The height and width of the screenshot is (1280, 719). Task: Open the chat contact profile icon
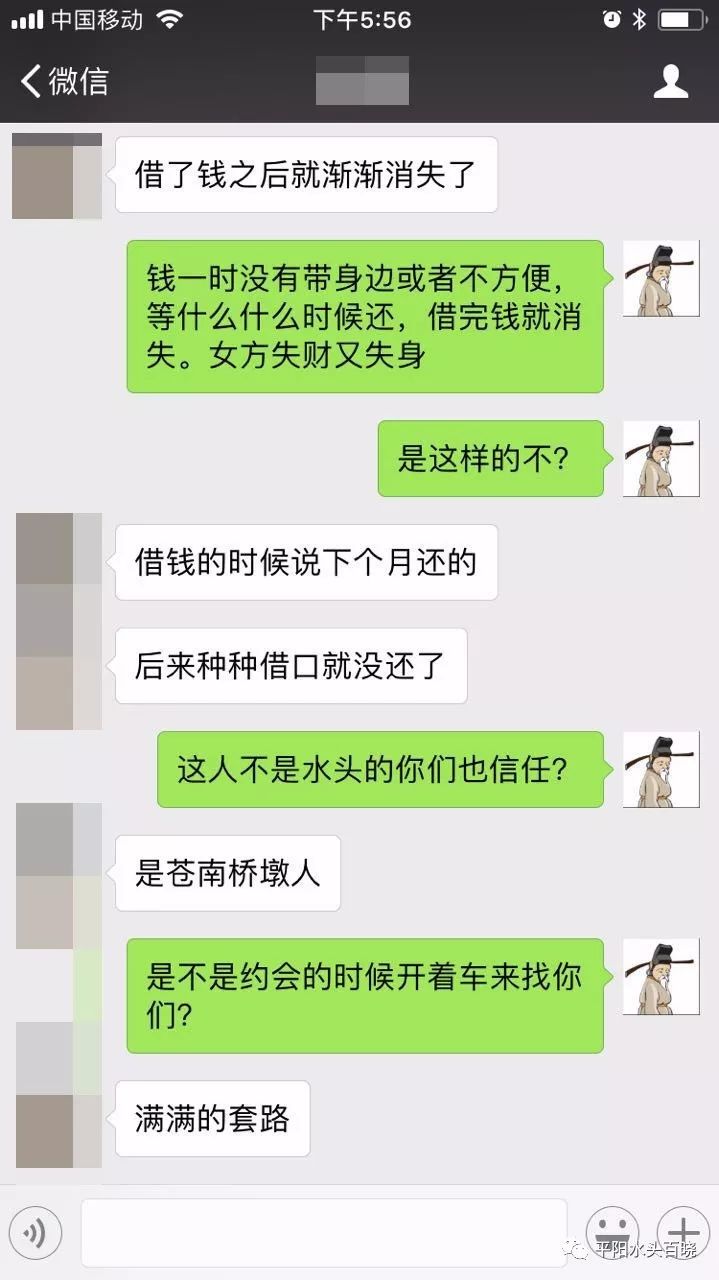(671, 81)
